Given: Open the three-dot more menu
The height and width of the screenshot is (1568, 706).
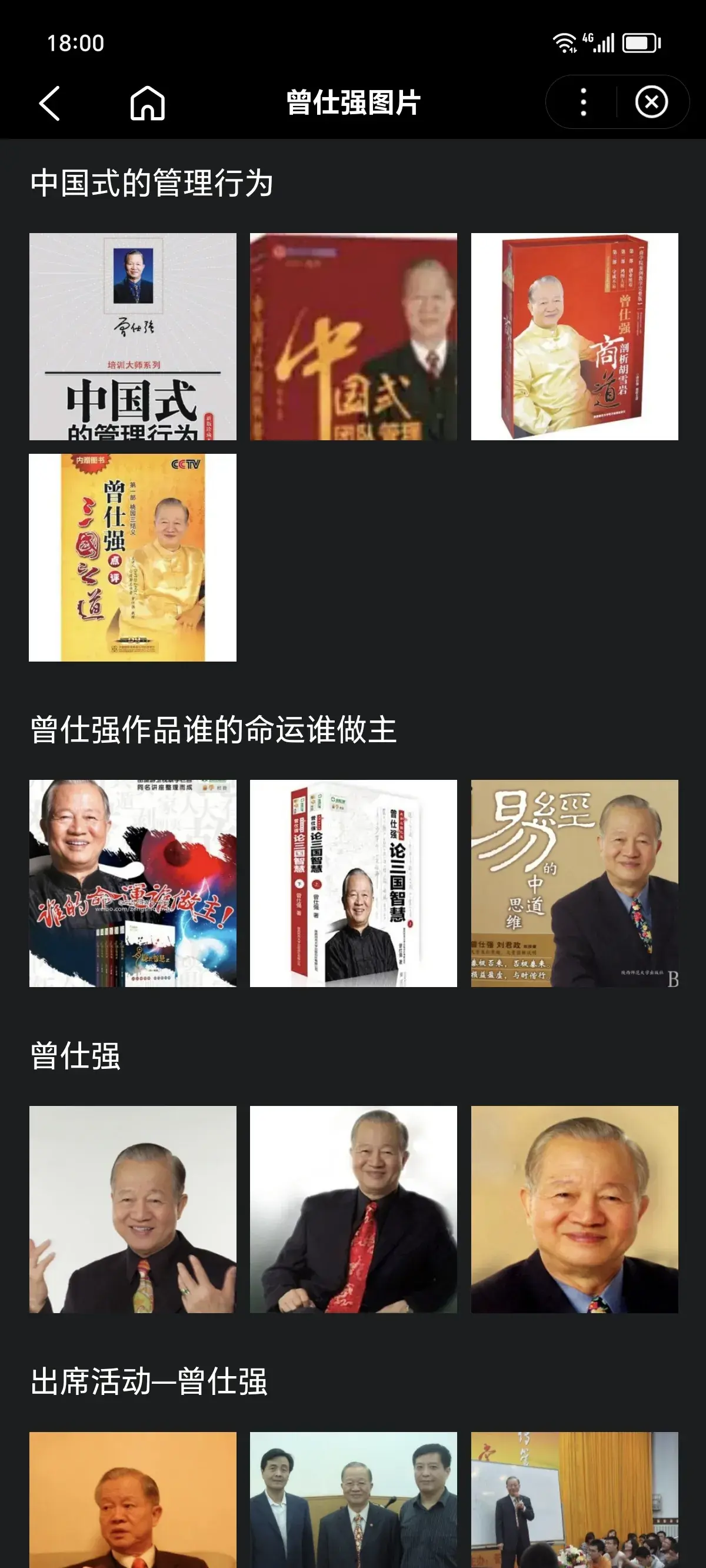Looking at the screenshot, I should tap(583, 102).
